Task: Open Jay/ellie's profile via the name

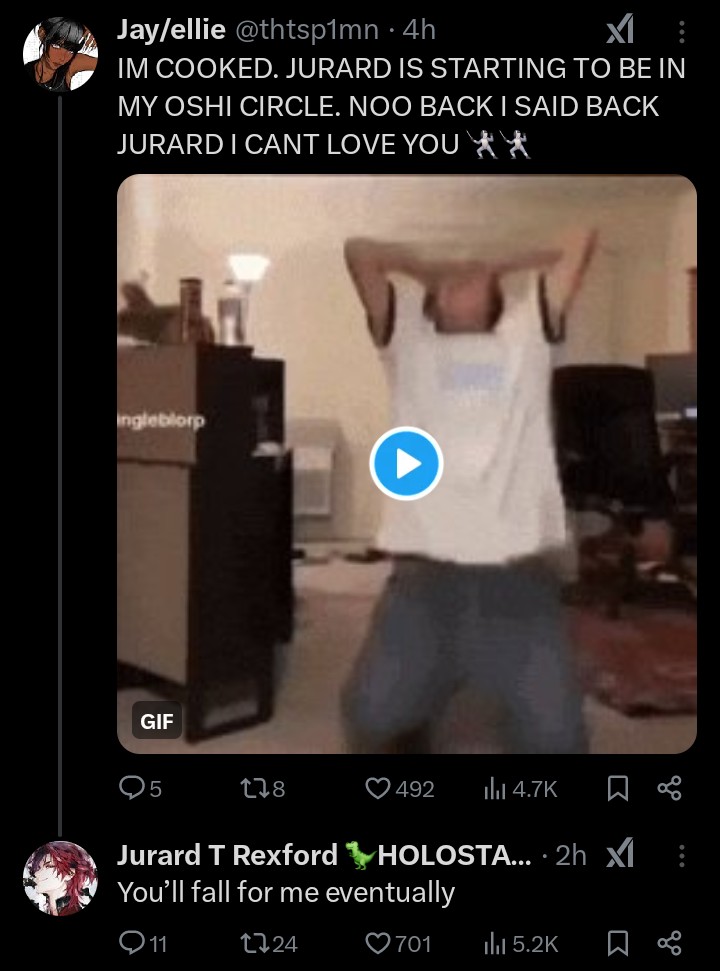Action: pyautogui.click(x=171, y=30)
